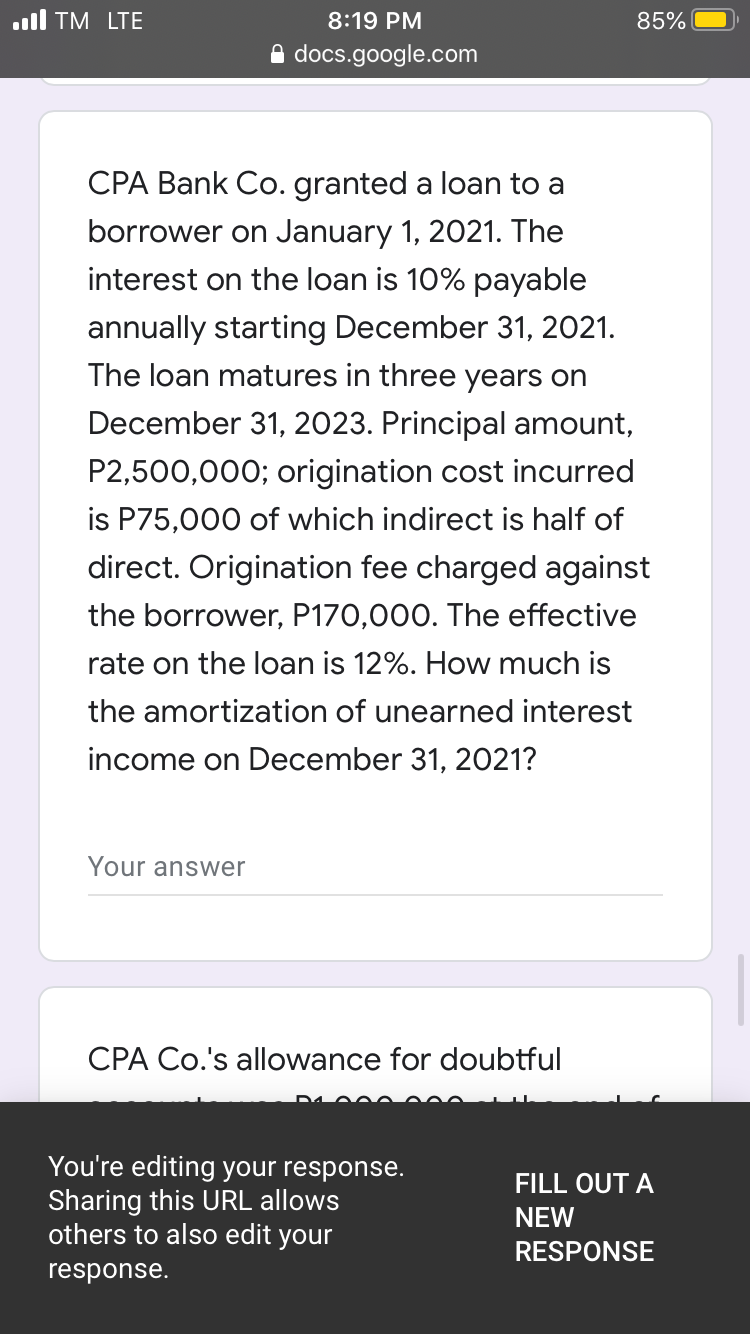Tap the docs.google.com address bar
The image size is (750, 1334).
tap(386, 54)
